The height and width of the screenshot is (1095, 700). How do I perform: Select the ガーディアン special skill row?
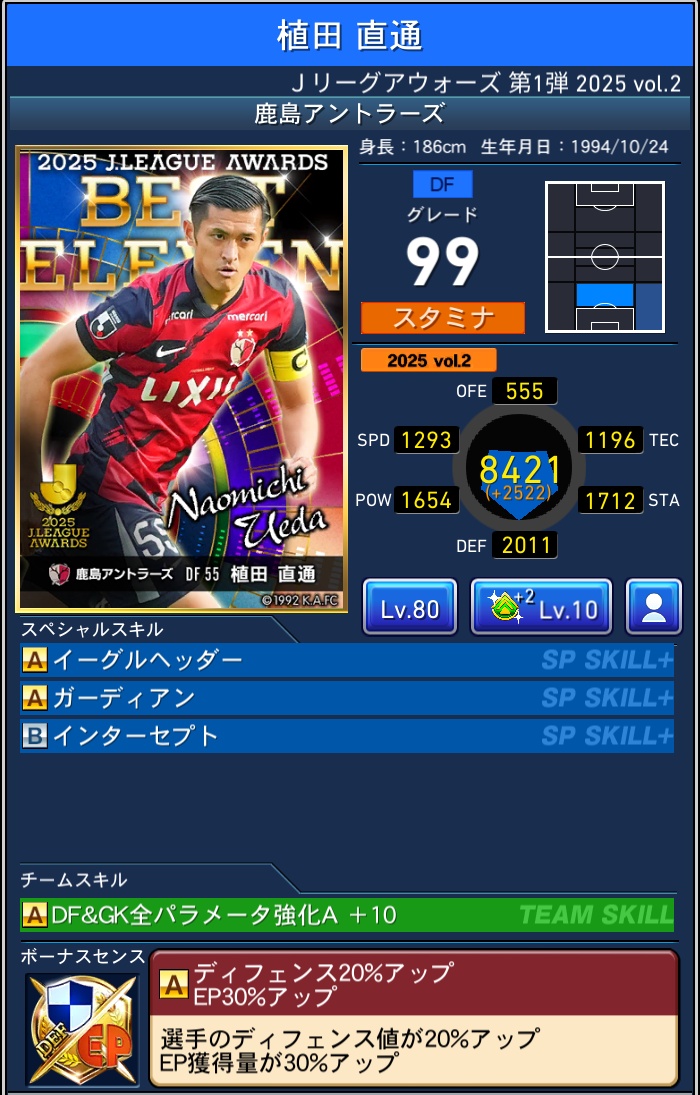(x=346, y=698)
